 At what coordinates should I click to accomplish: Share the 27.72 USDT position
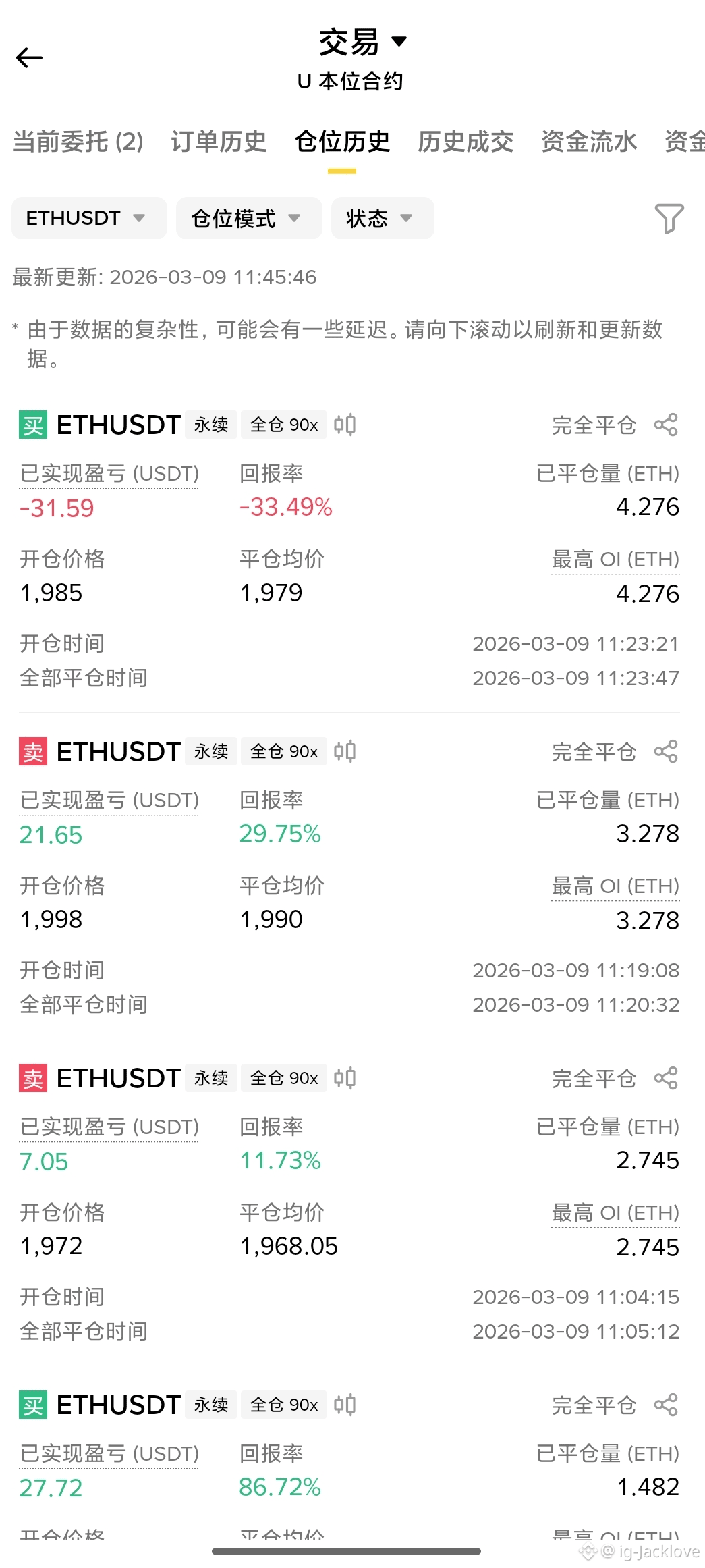pos(666,1405)
